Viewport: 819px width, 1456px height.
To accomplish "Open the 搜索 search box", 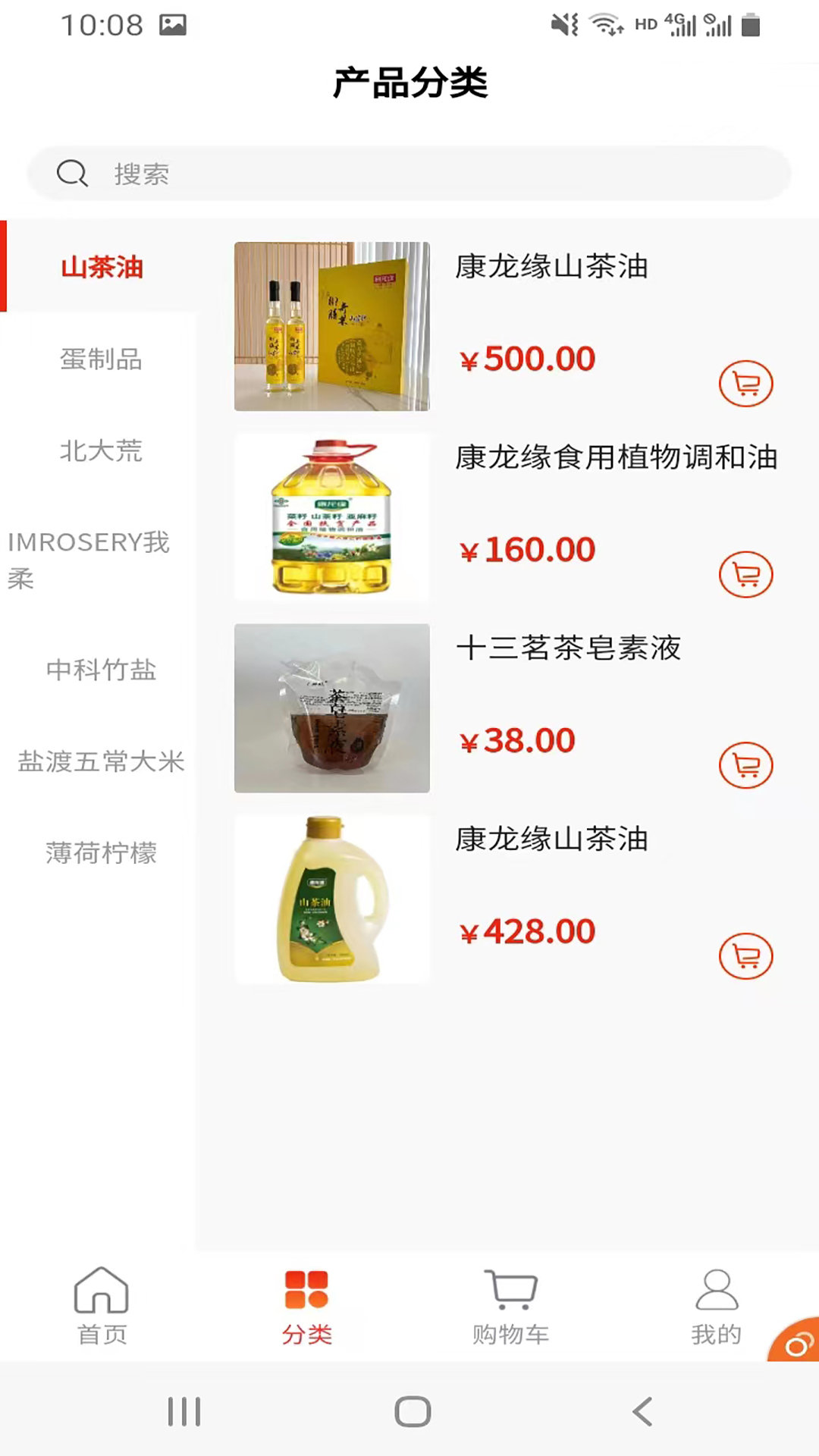I will coord(409,174).
